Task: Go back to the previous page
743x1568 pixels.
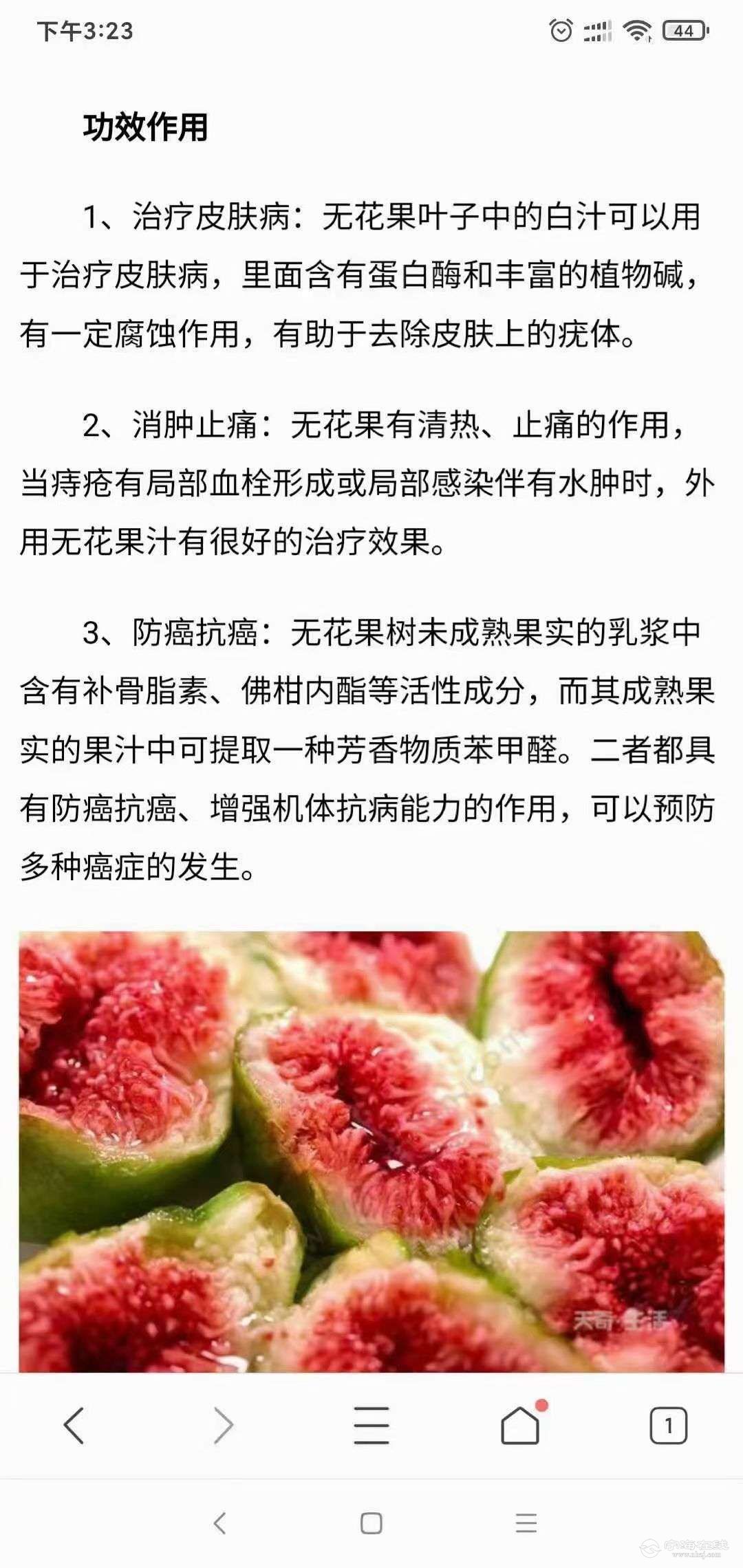Action: coord(74,1425)
